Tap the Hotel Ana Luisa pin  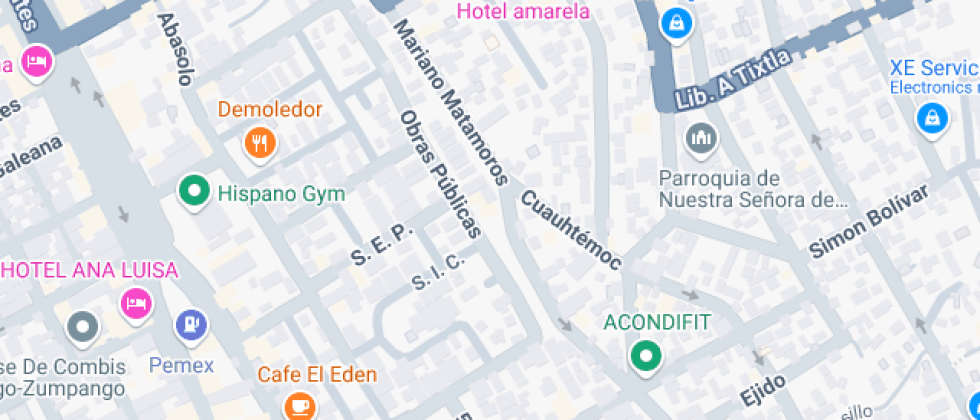pos(135,301)
